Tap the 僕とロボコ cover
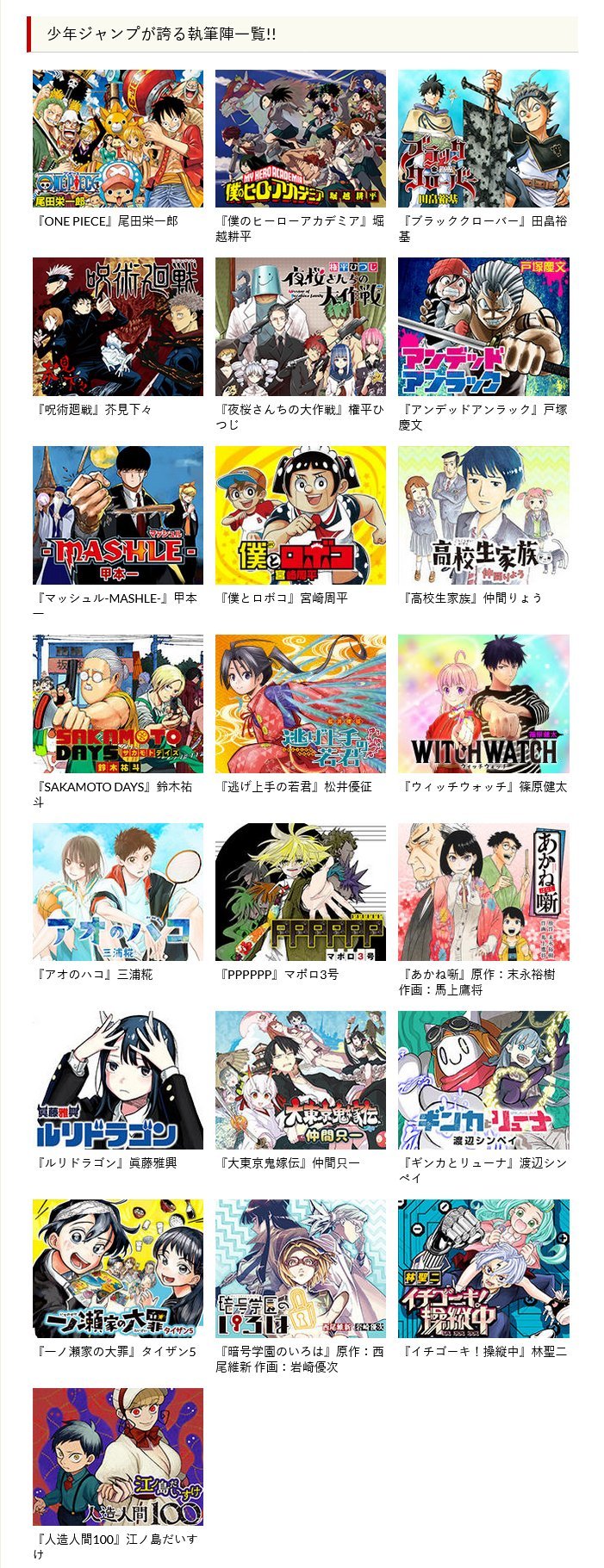604x1568 pixels. [x=301, y=515]
